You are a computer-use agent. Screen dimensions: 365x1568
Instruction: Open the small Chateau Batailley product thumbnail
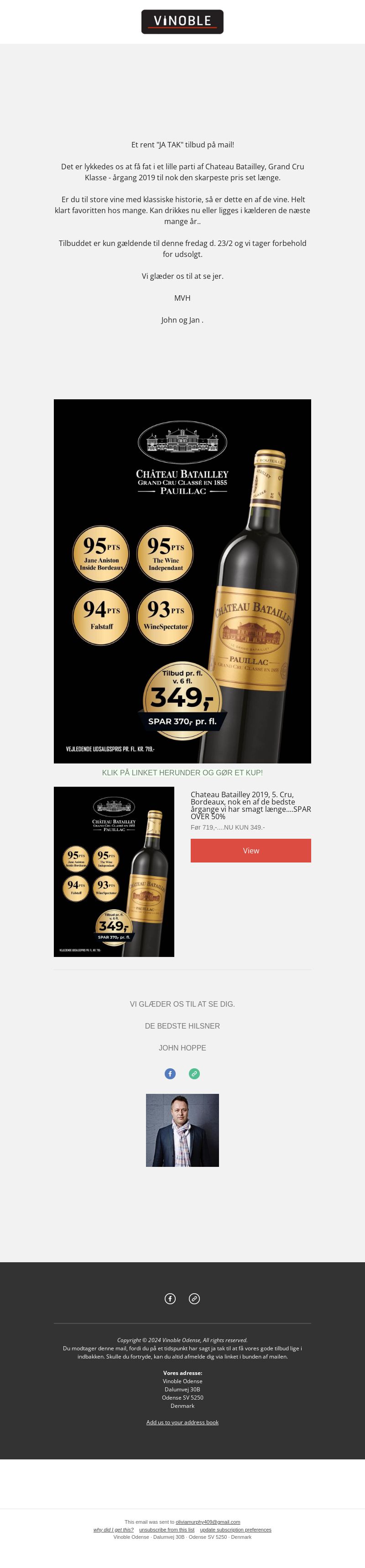point(114,871)
